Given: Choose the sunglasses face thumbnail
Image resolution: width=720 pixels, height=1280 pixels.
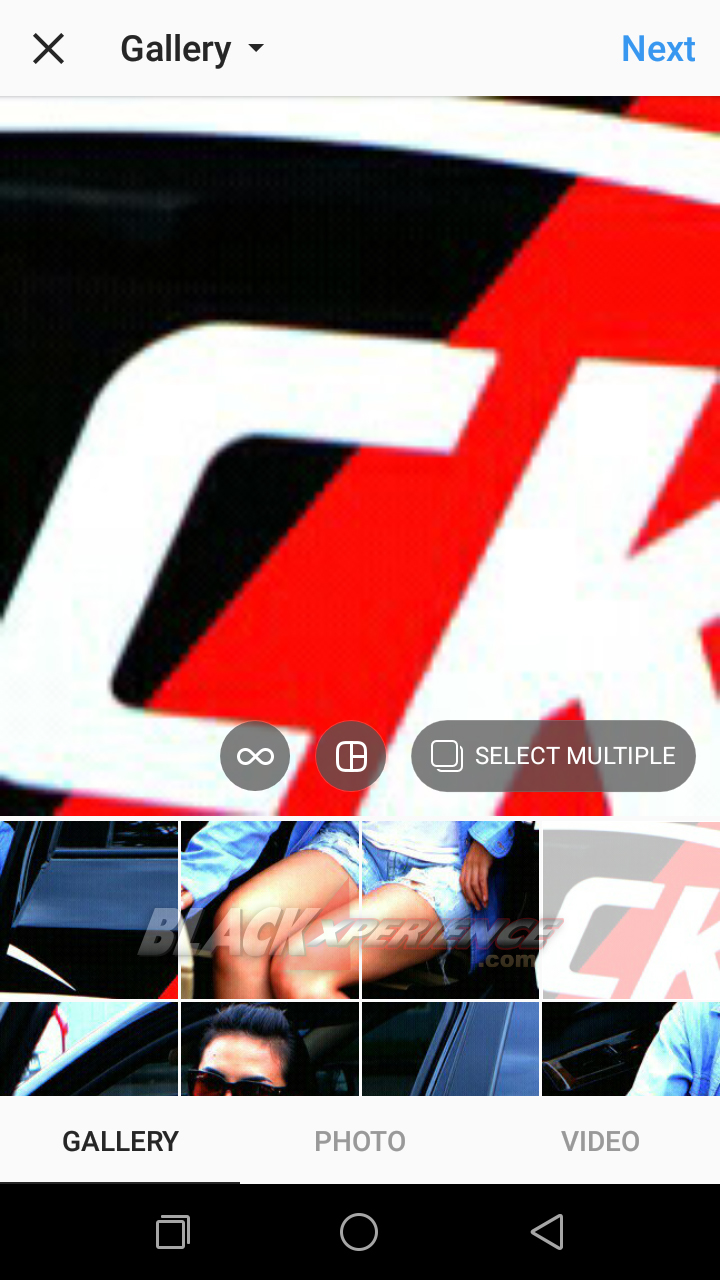Looking at the screenshot, I should point(269,1050).
